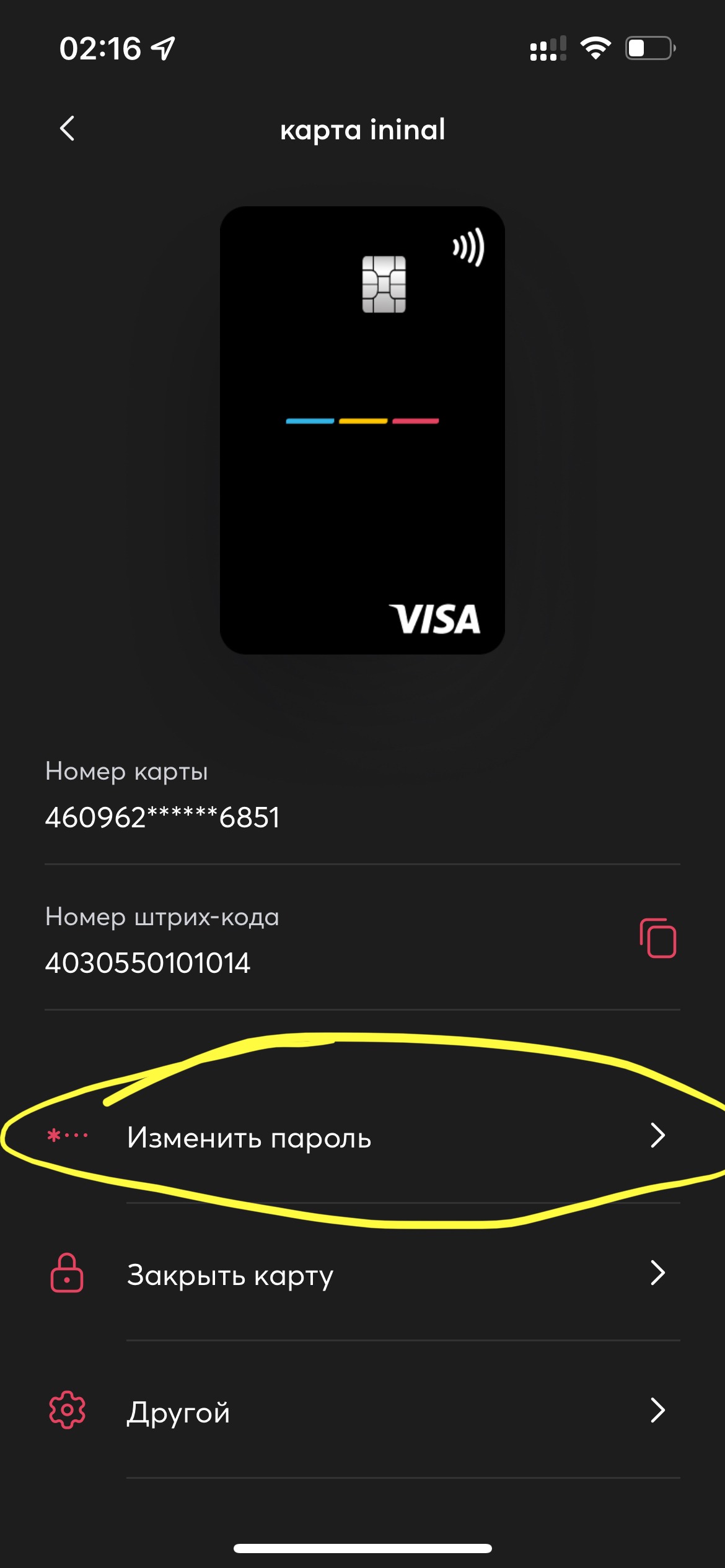This screenshot has height=1568, width=725.
Task: Open Изменить пароль
Action: tap(362, 1136)
